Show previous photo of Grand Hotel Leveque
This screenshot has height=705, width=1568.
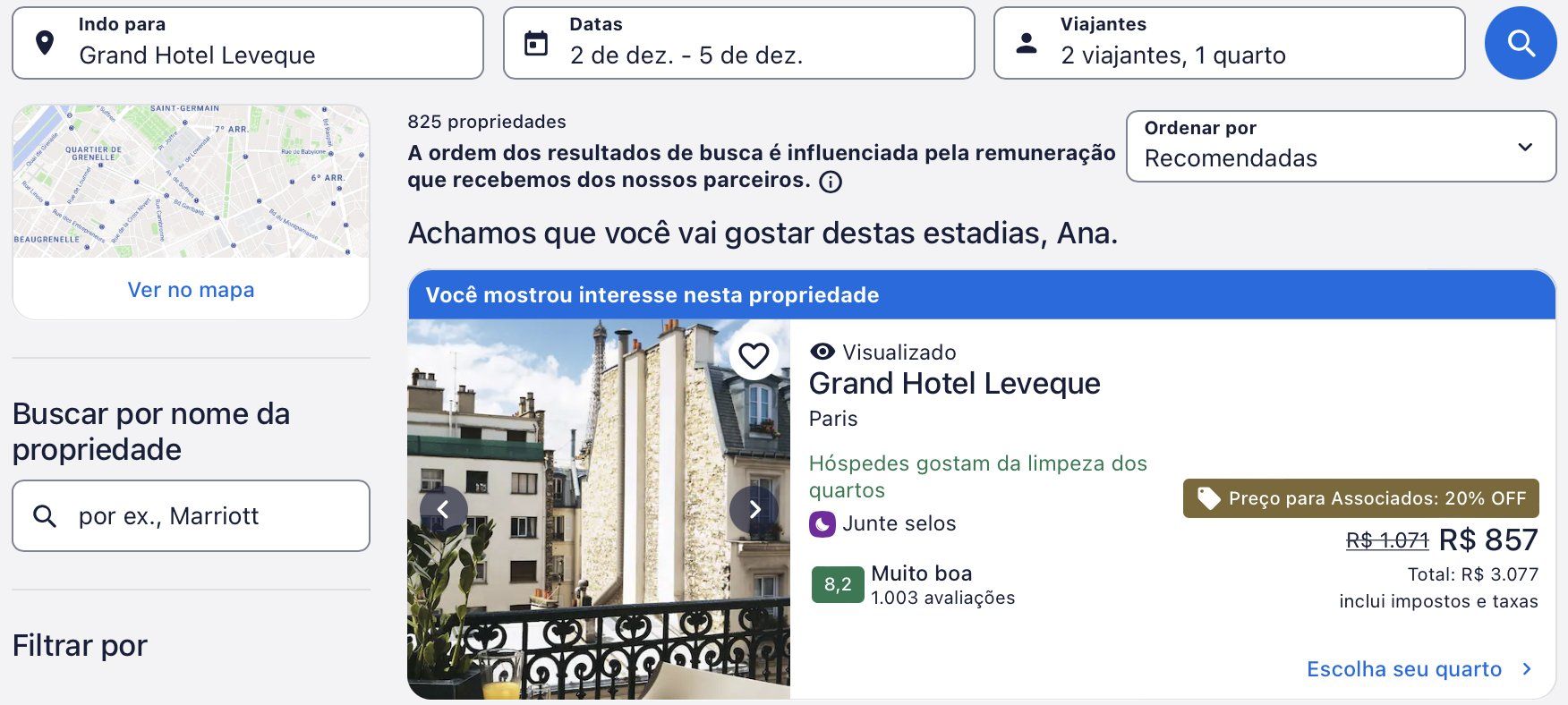(x=443, y=509)
